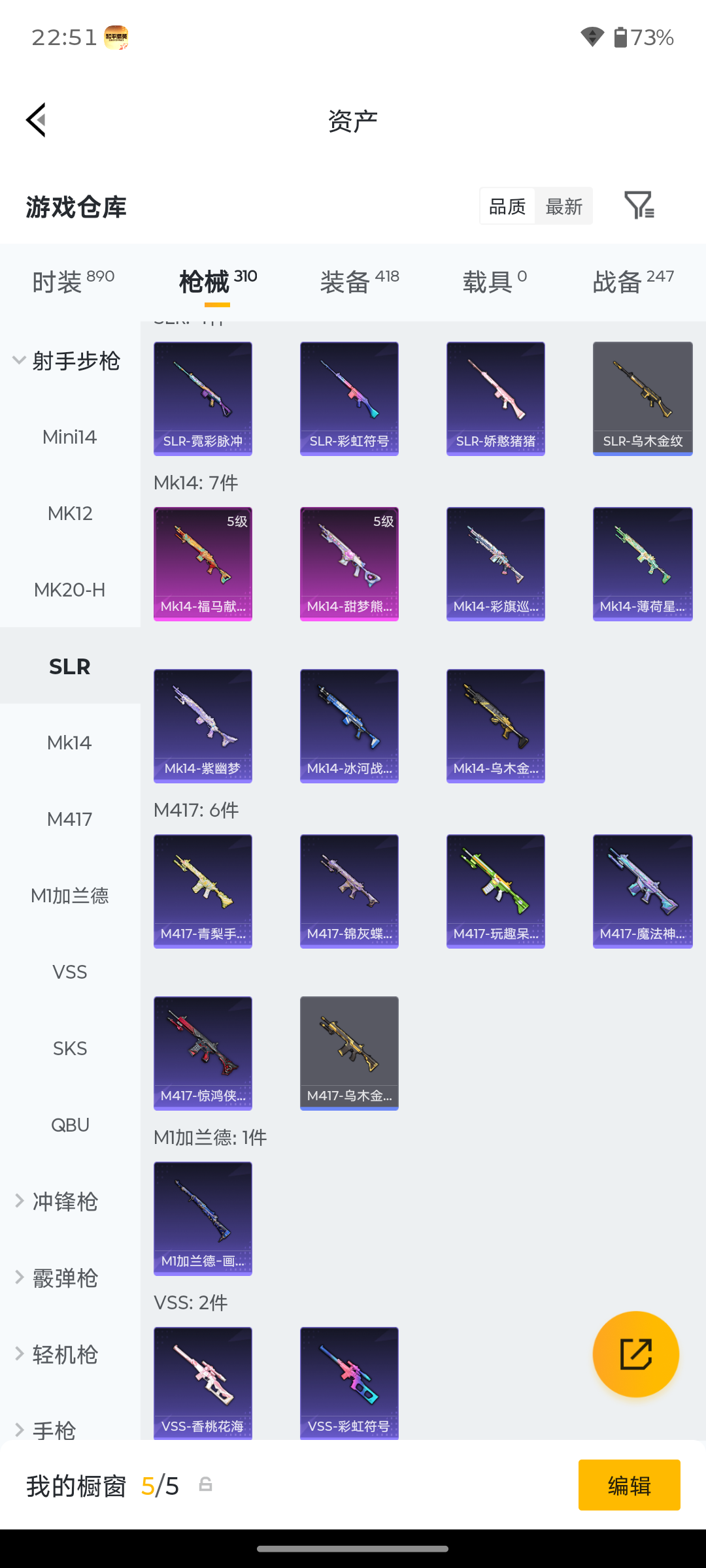Open the Mk14-紫幽梦 skin
Screen dimensions: 706x1568
[203, 726]
